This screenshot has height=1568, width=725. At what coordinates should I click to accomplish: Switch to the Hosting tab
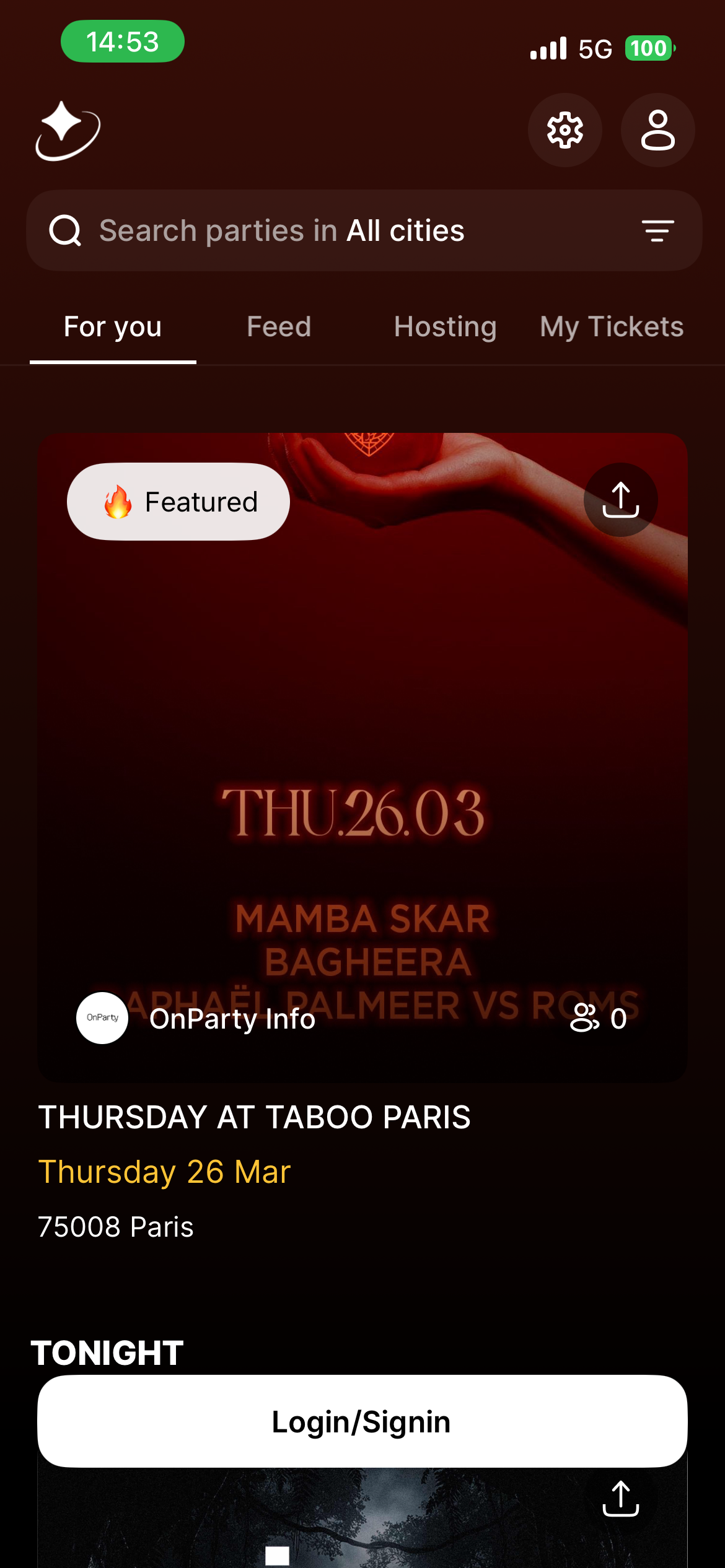click(x=445, y=327)
